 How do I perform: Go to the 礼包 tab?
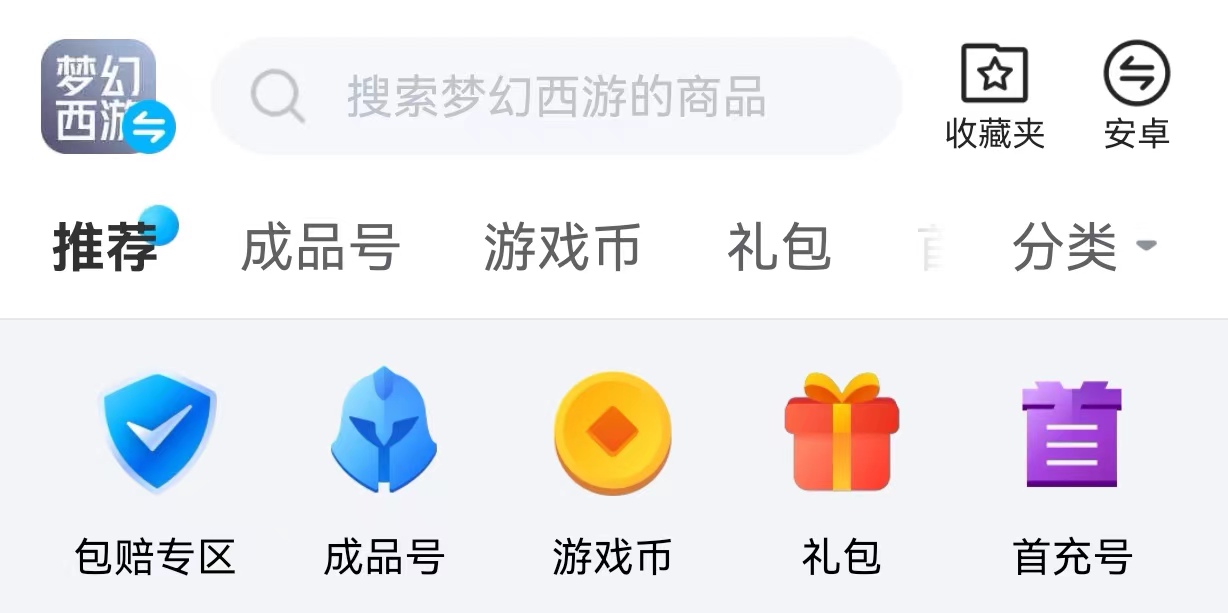[779, 247]
